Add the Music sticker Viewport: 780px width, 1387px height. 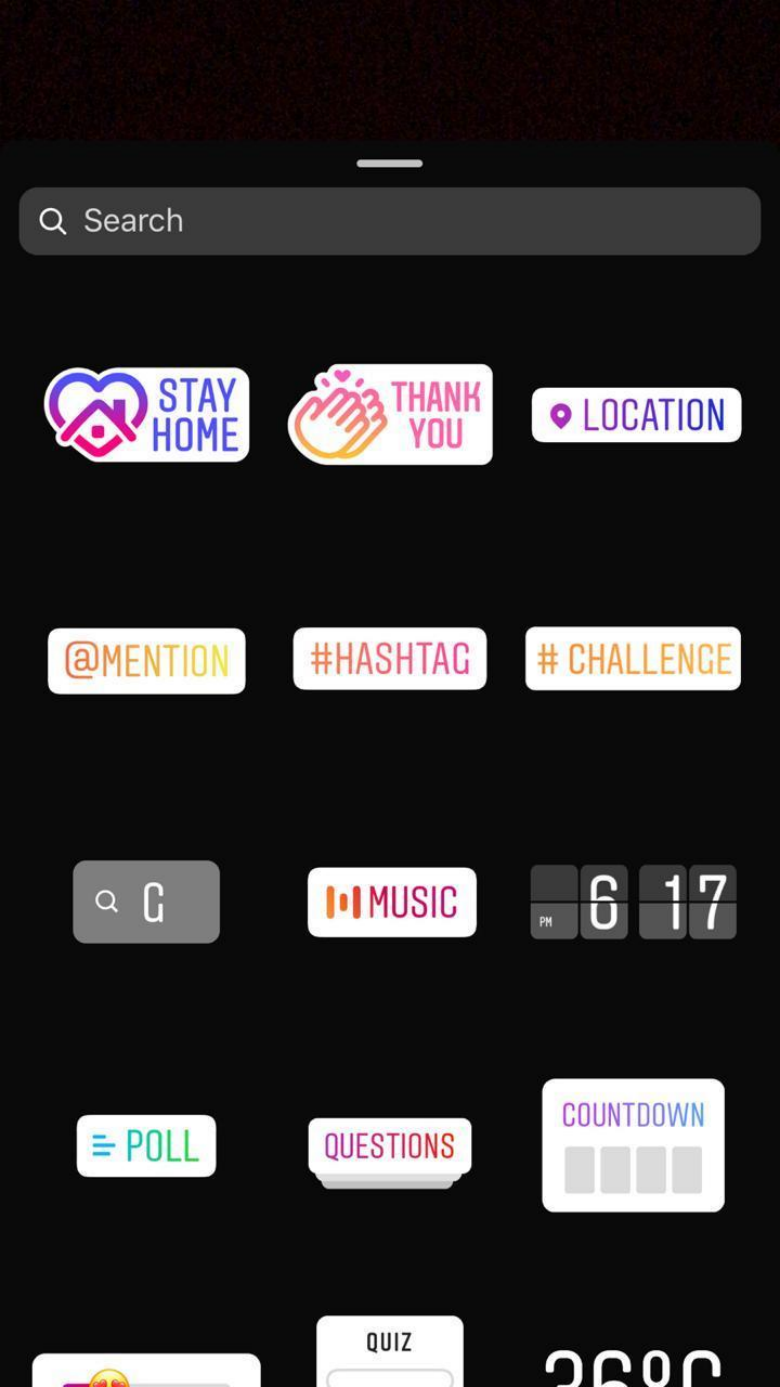click(x=392, y=902)
